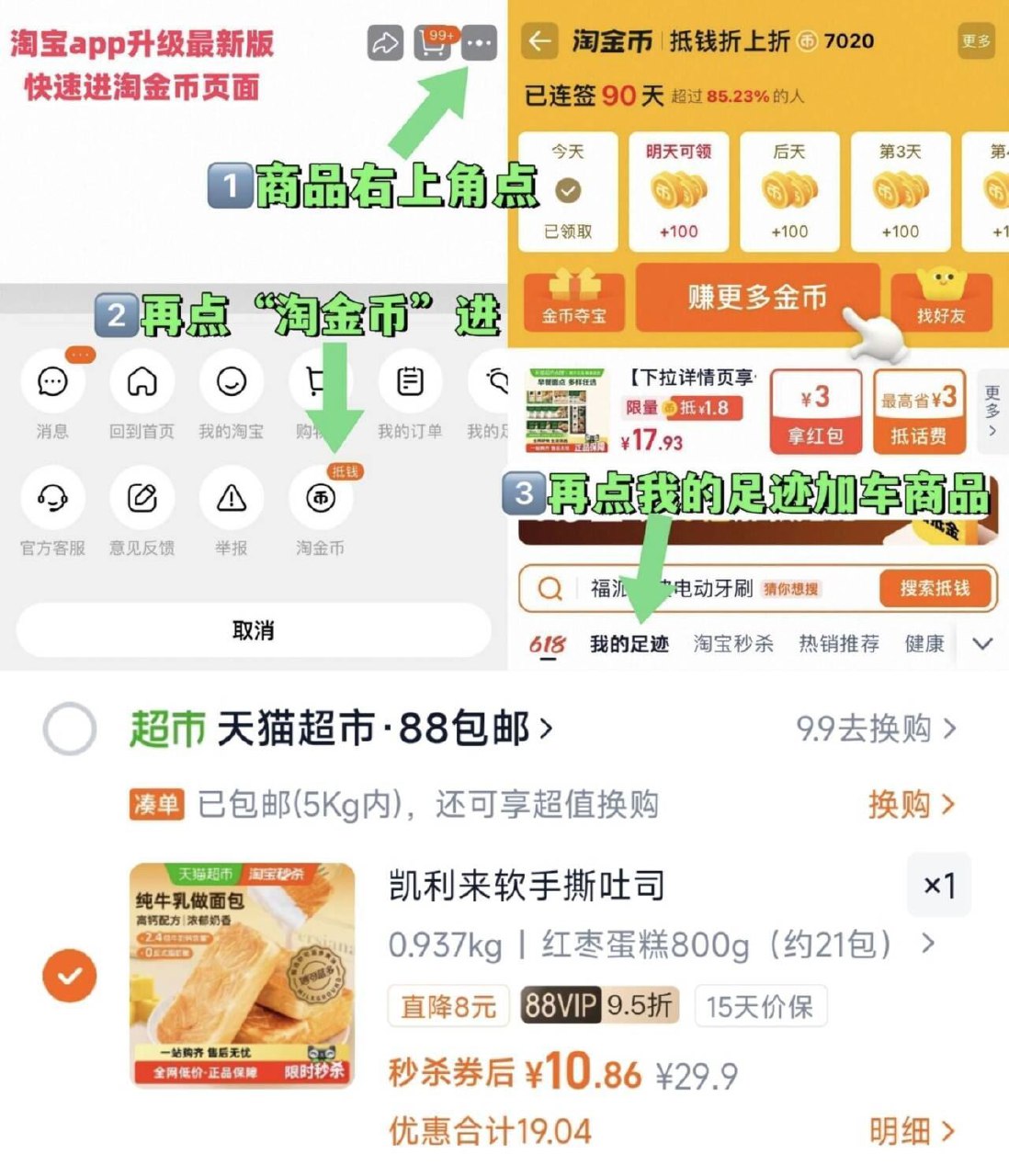1009x1176 pixels.
Task: Select the 回到首页 home icon
Action: pos(141,381)
